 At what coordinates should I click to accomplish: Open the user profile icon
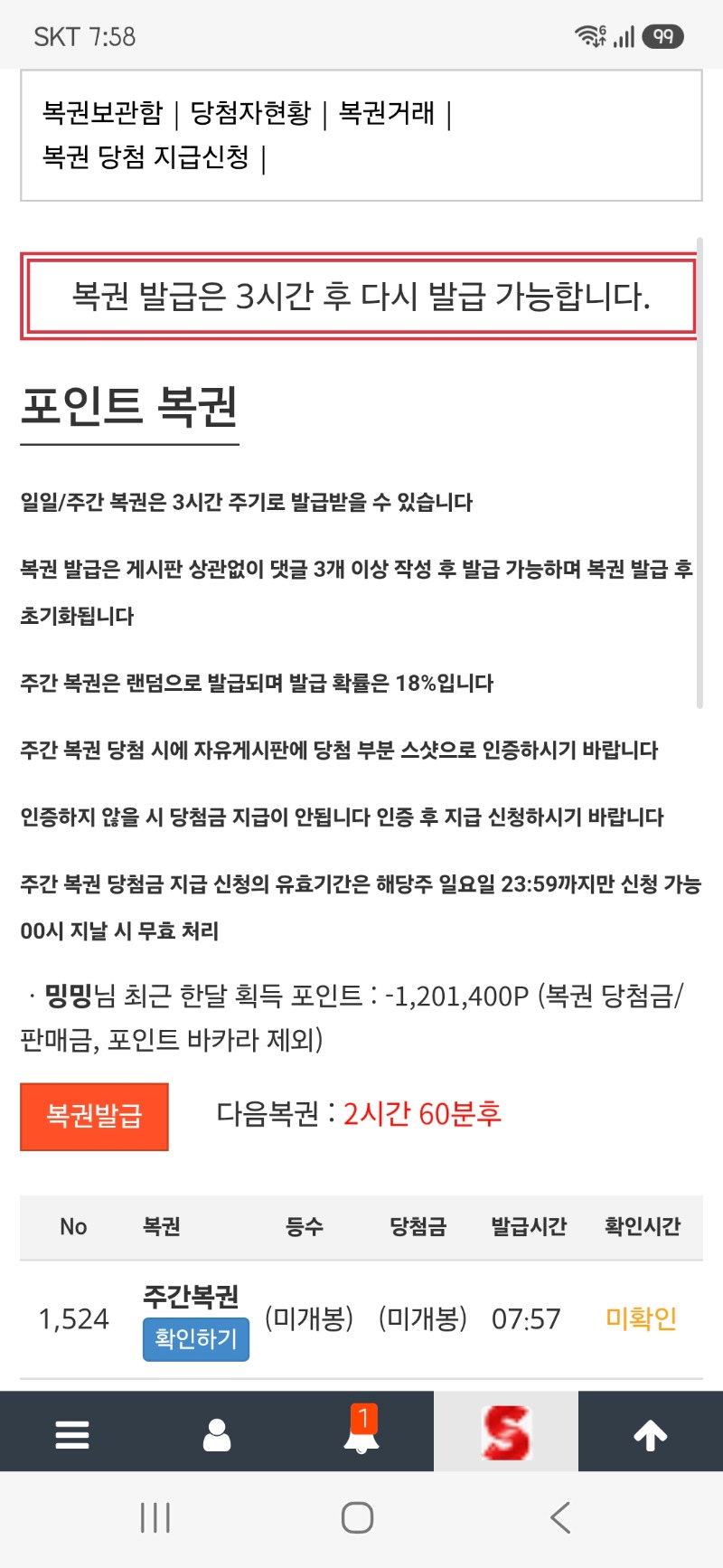point(217,1433)
